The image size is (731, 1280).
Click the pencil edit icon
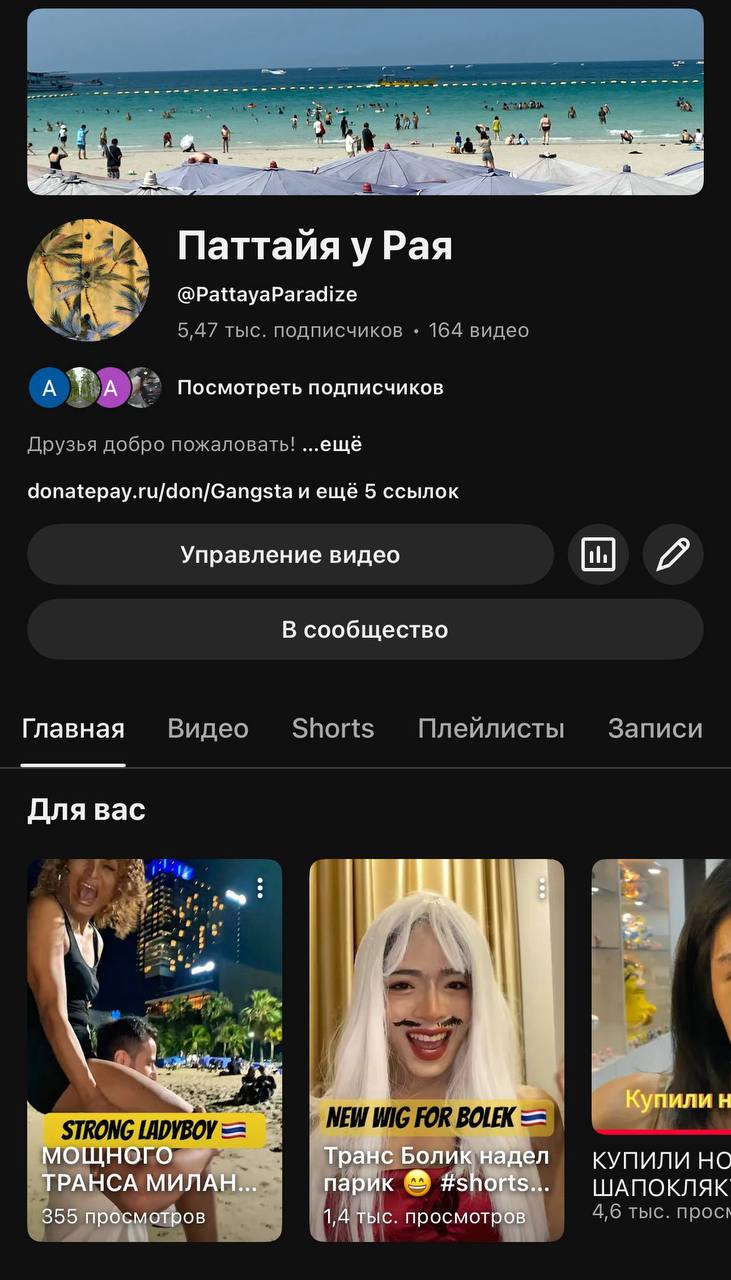(x=672, y=554)
